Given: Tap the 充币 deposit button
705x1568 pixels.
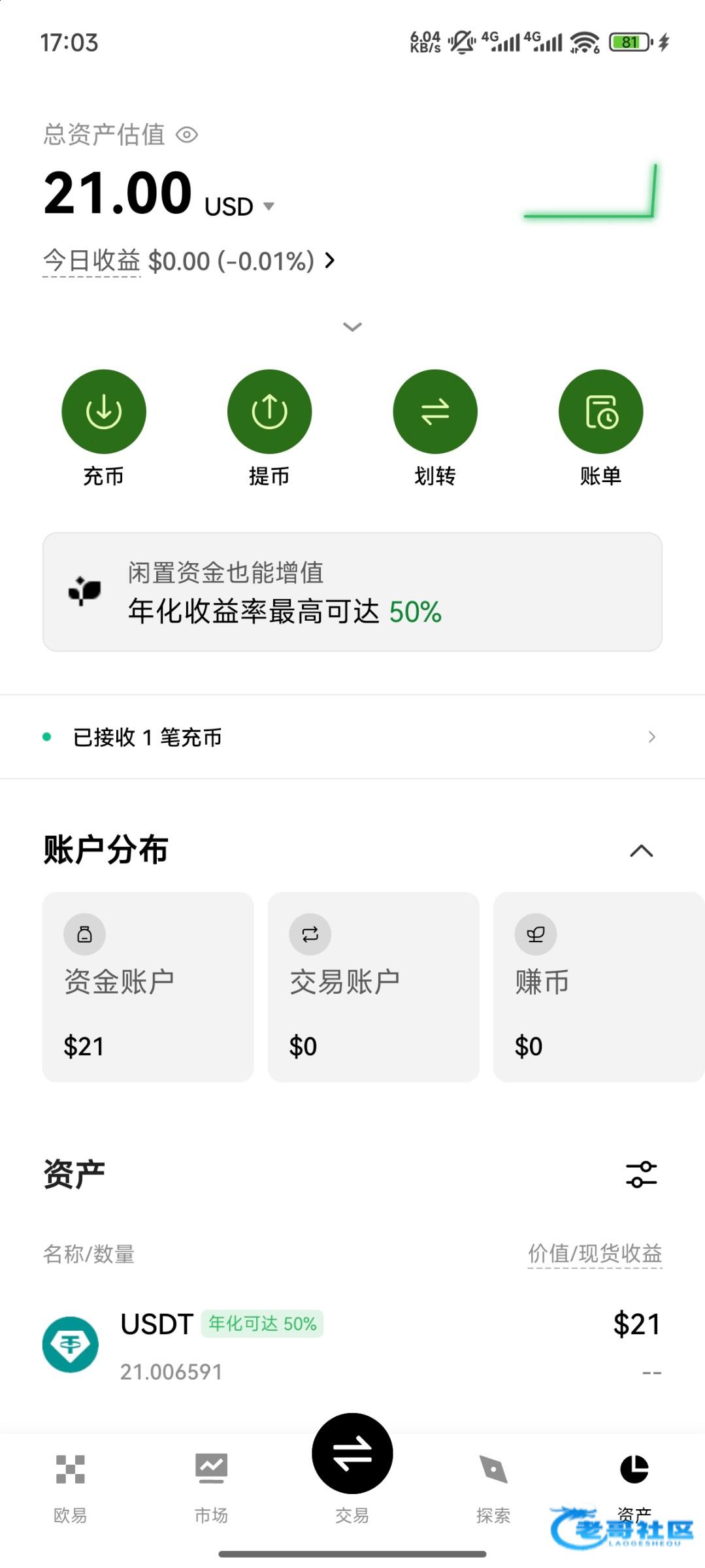Looking at the screenshot, I should [x=104, y=412].
